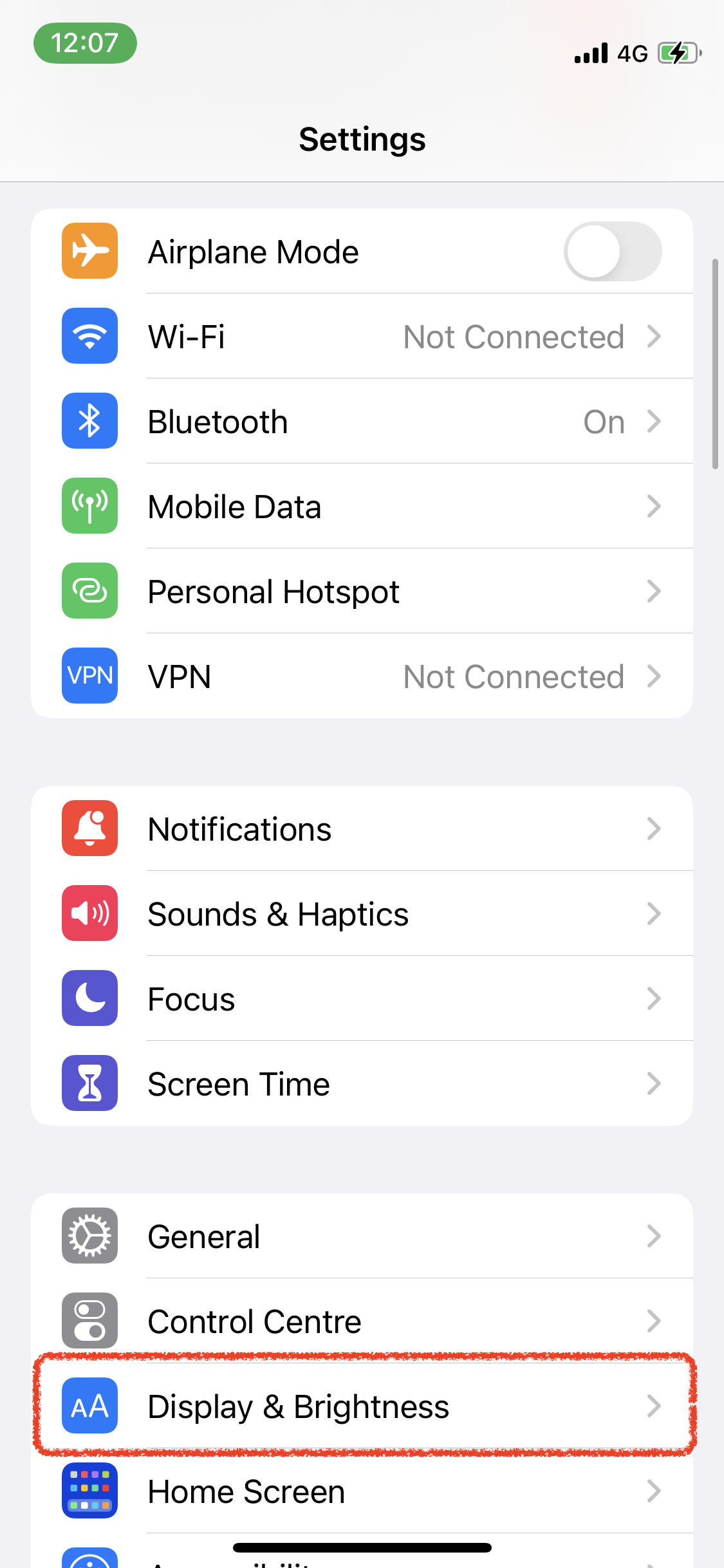The height and width of the screenshot is (1568, 724).
Task: Go to Mobile Data settings
Action: pos(362,507)
